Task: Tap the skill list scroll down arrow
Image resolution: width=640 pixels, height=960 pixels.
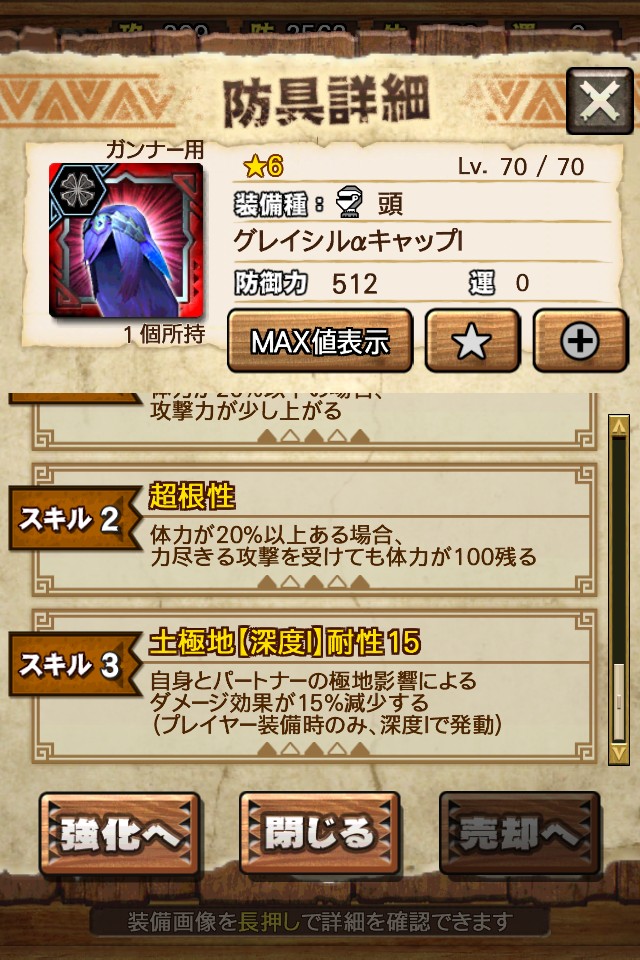Action: click(x=619, y=751)
